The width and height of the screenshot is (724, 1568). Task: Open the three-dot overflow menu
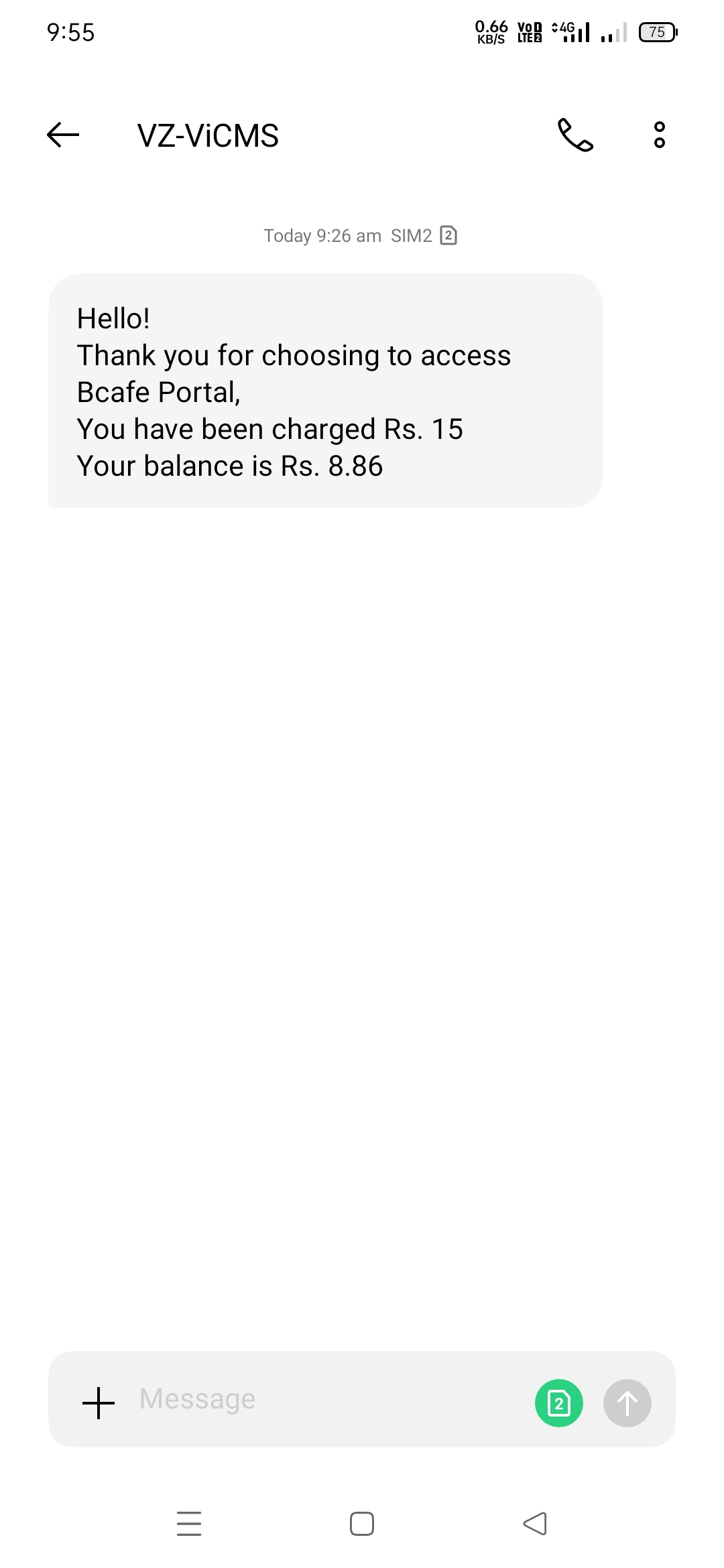tap(660, 135)
